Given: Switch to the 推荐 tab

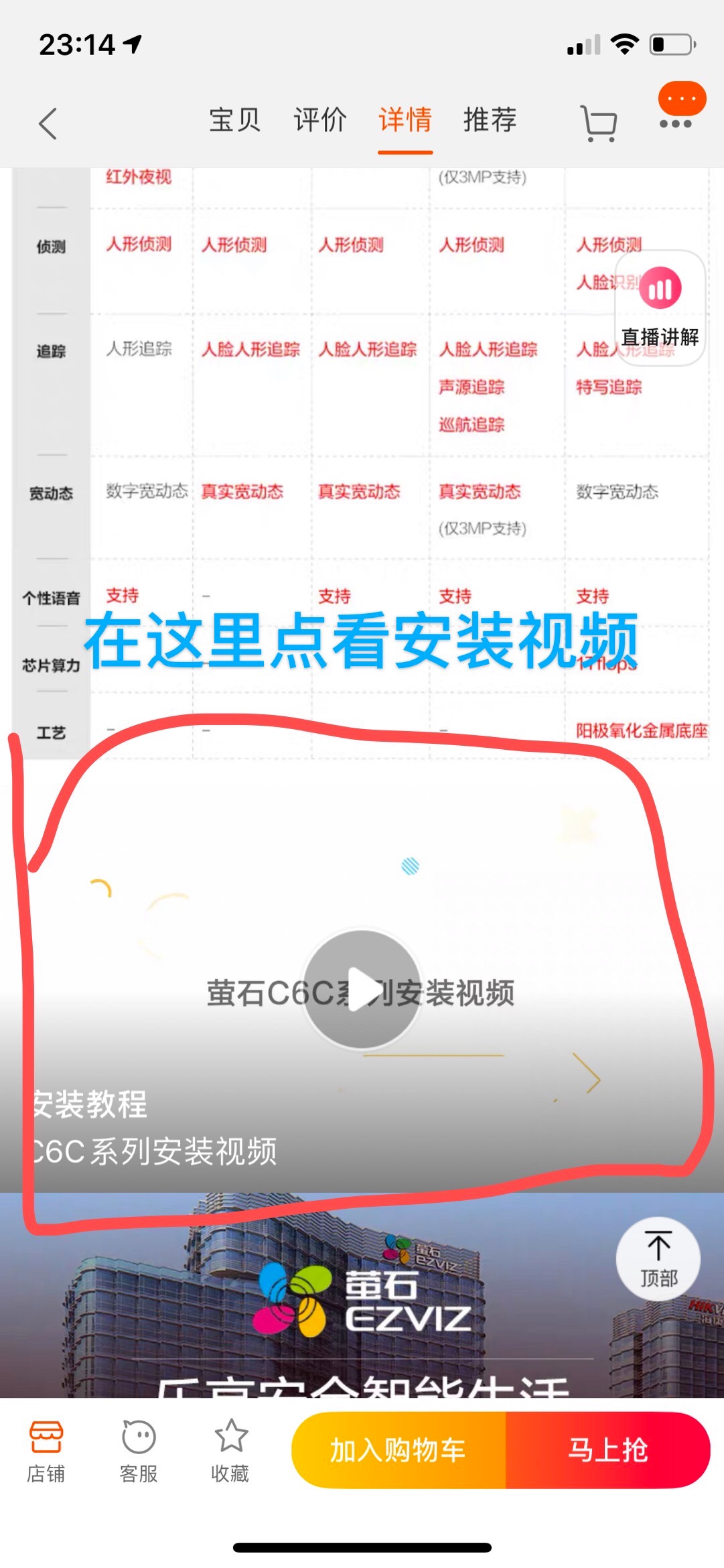Looking at the screenshot, I should click(490, 121).
